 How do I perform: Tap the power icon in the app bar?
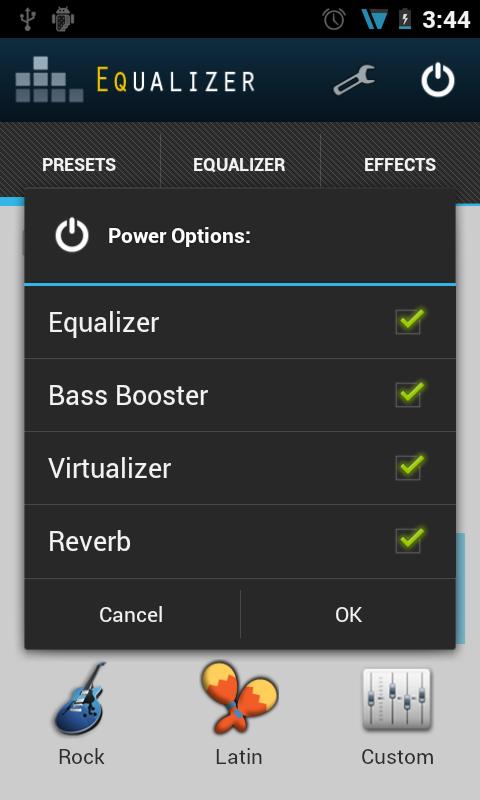(x=438, y=80)
